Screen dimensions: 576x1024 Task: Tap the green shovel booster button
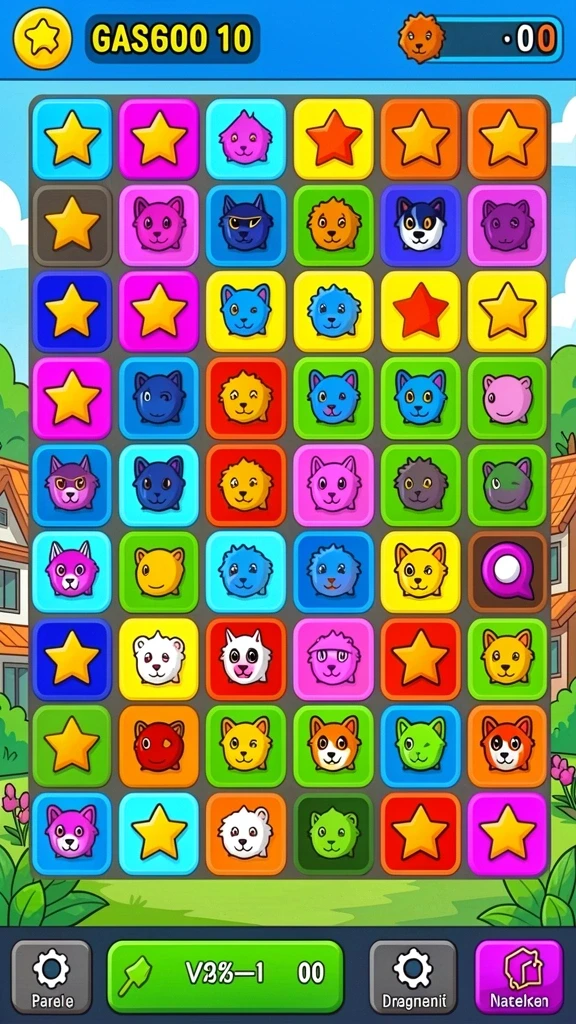coord(225,976)
